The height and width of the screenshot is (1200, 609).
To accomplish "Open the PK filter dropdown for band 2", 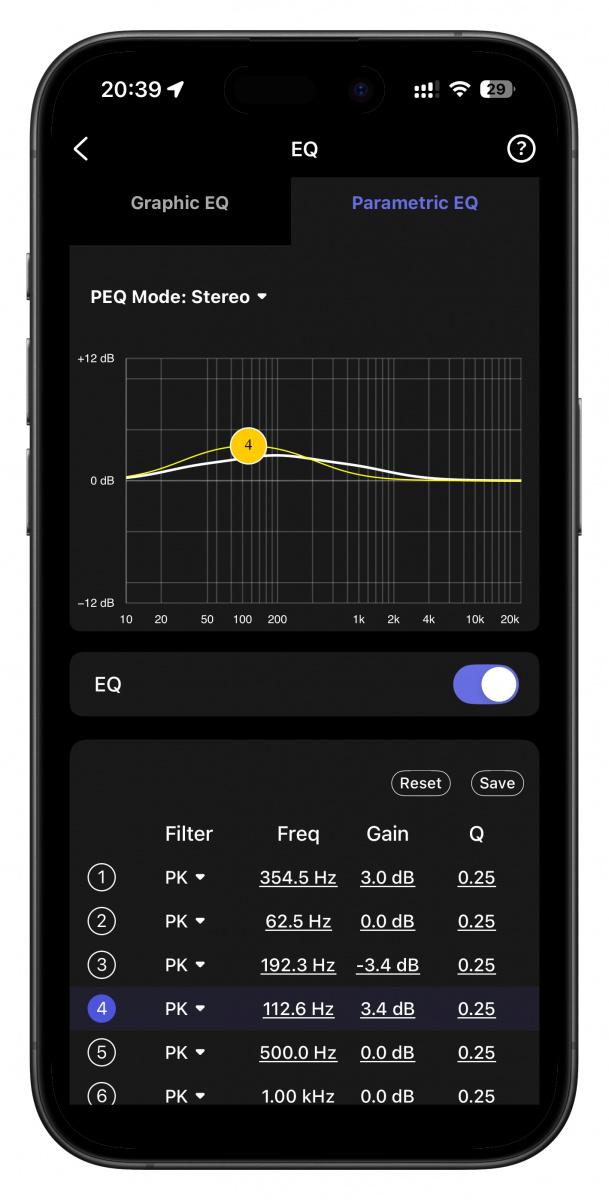I will 185,922.
